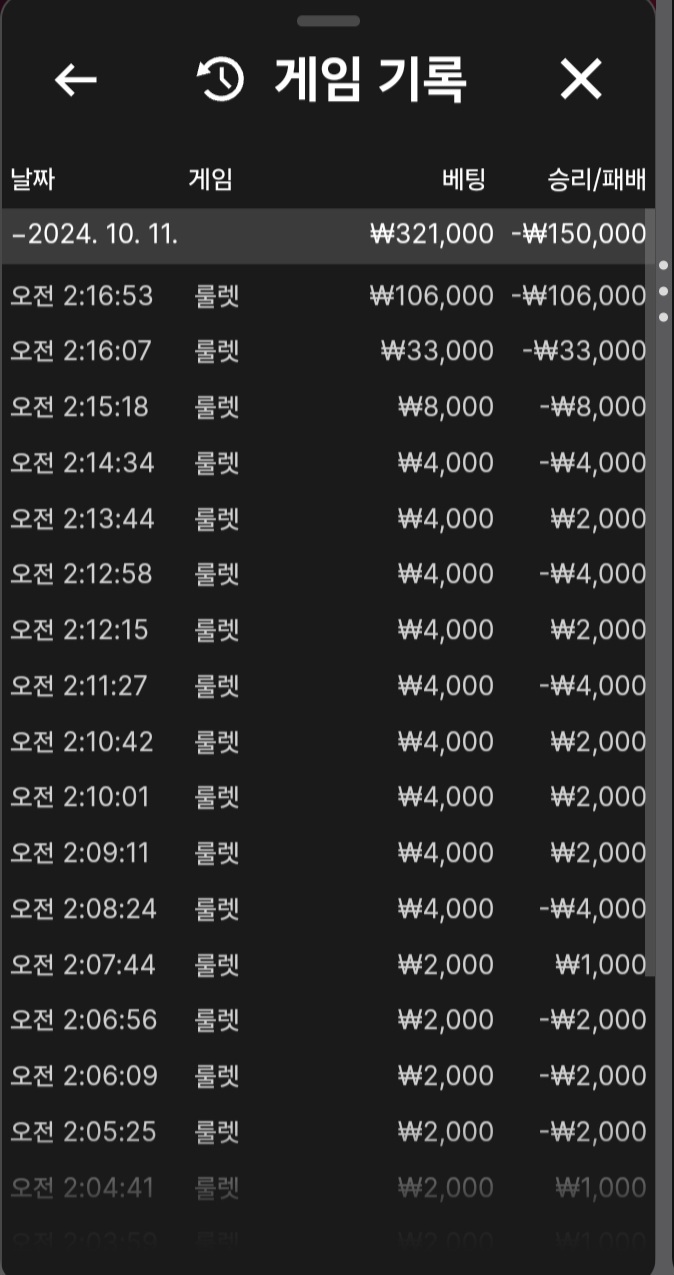674x1275 pixels.
Task: Open the 오전 2:05:25 roulette round
Action: [327, 1132]
